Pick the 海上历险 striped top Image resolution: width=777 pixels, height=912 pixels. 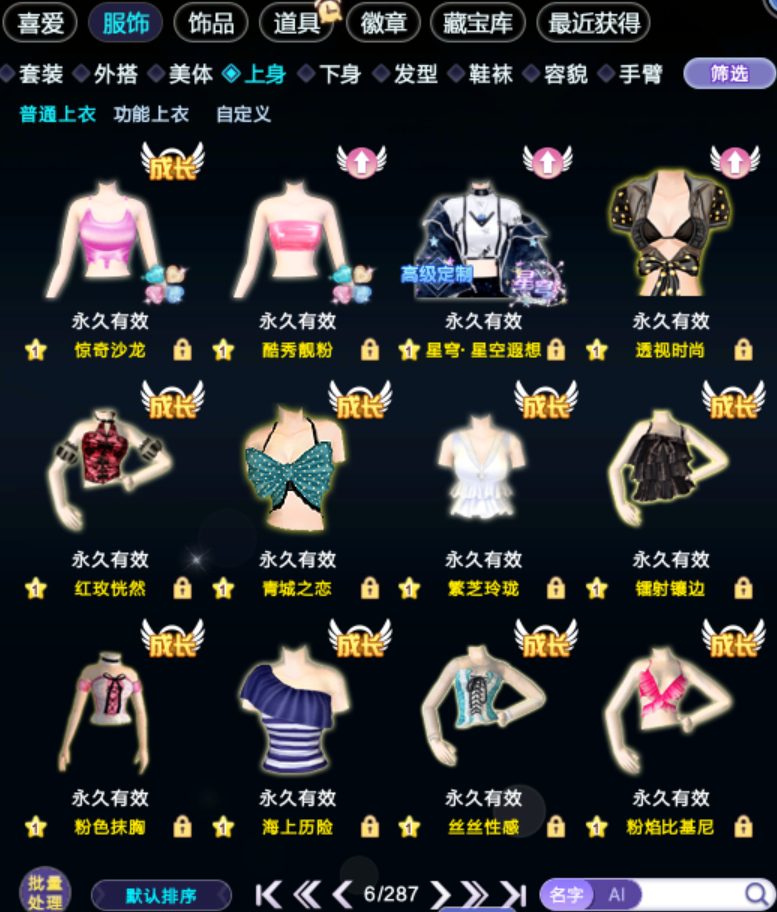coord(297,727)
